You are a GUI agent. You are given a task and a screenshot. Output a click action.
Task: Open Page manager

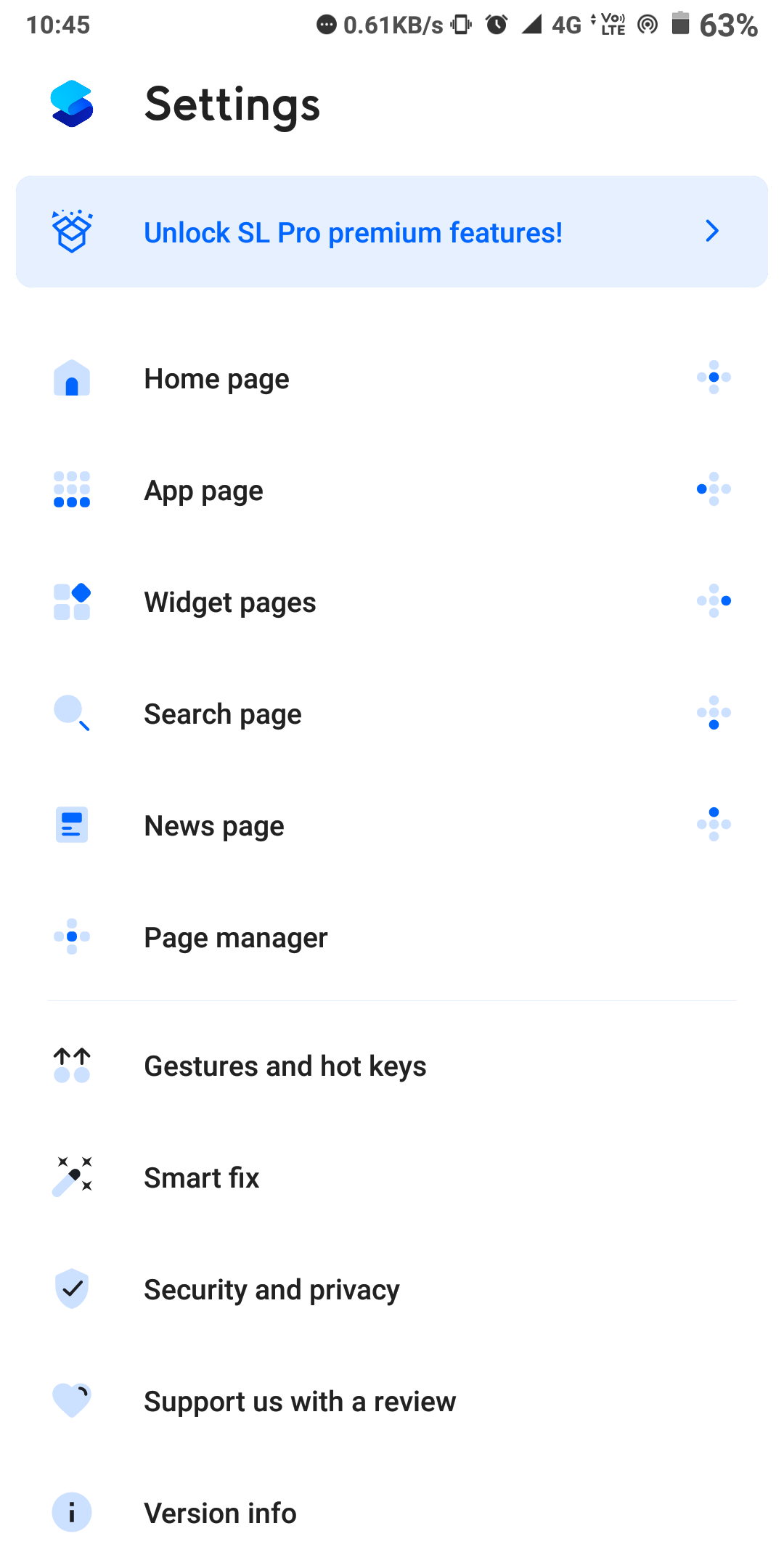(x=236, y=938)
